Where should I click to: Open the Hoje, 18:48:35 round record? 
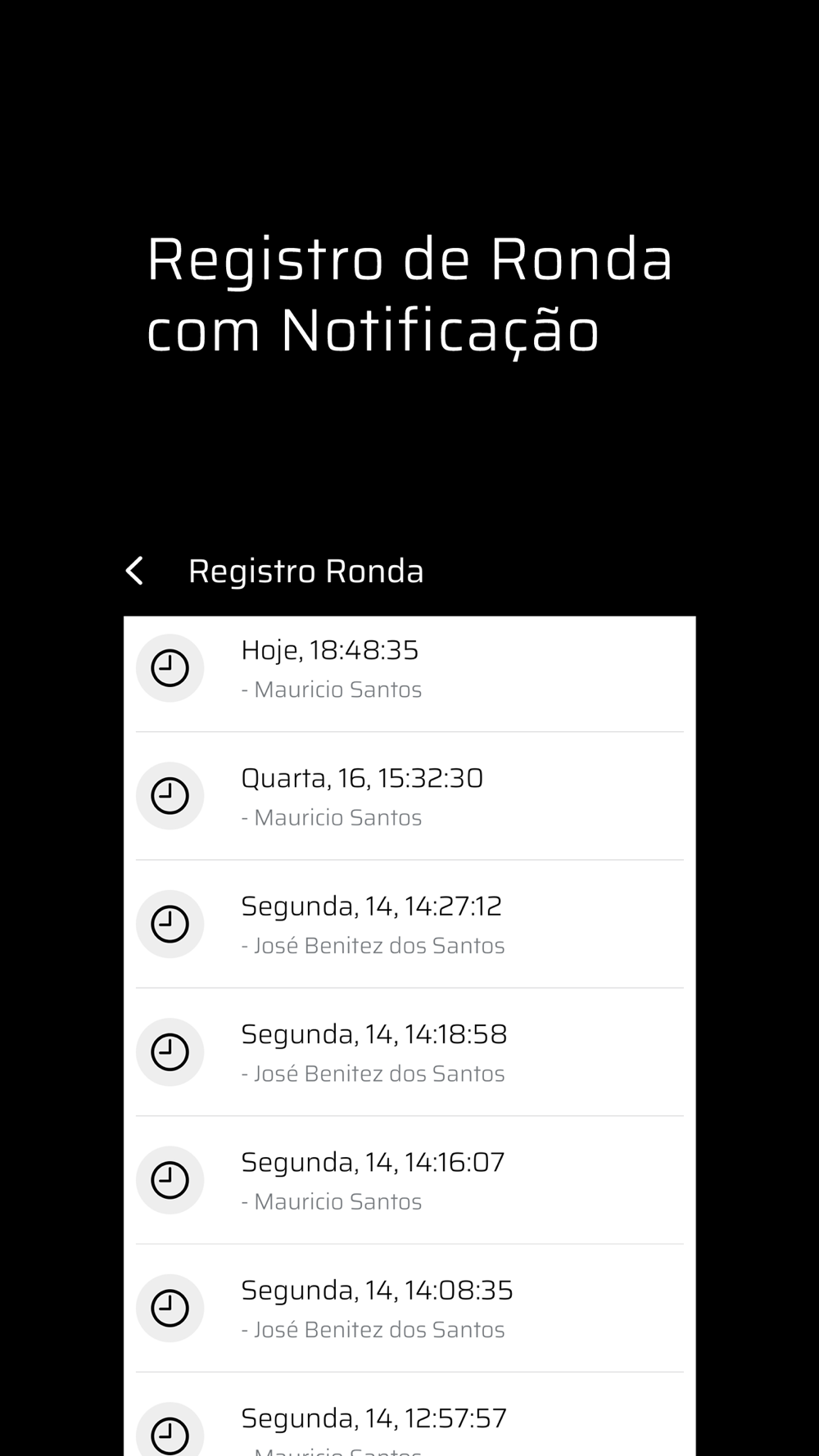coord(409,668)
